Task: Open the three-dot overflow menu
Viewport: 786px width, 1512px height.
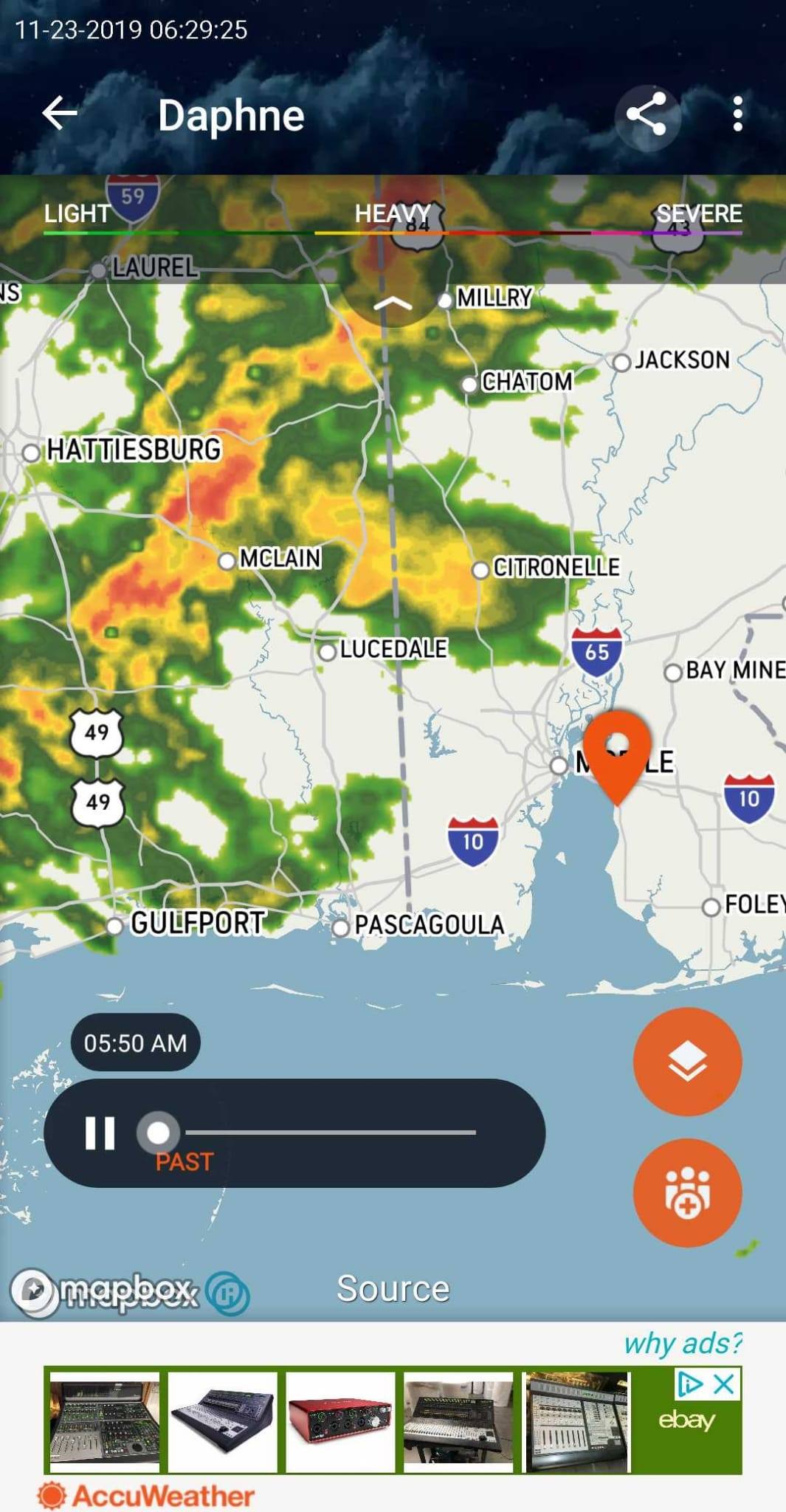Action: coord(737,114)
